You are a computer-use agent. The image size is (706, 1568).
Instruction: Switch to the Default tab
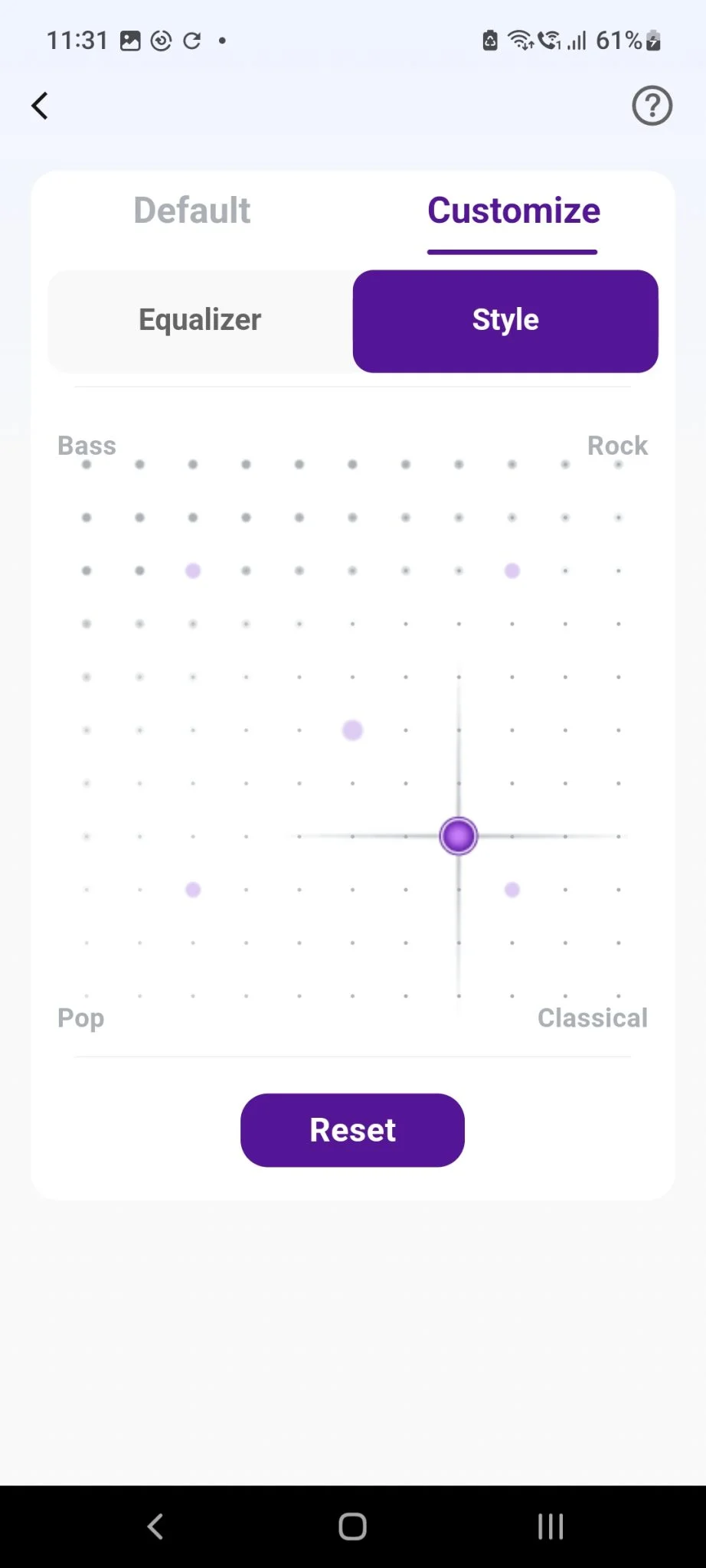click(x=192, y=211)
